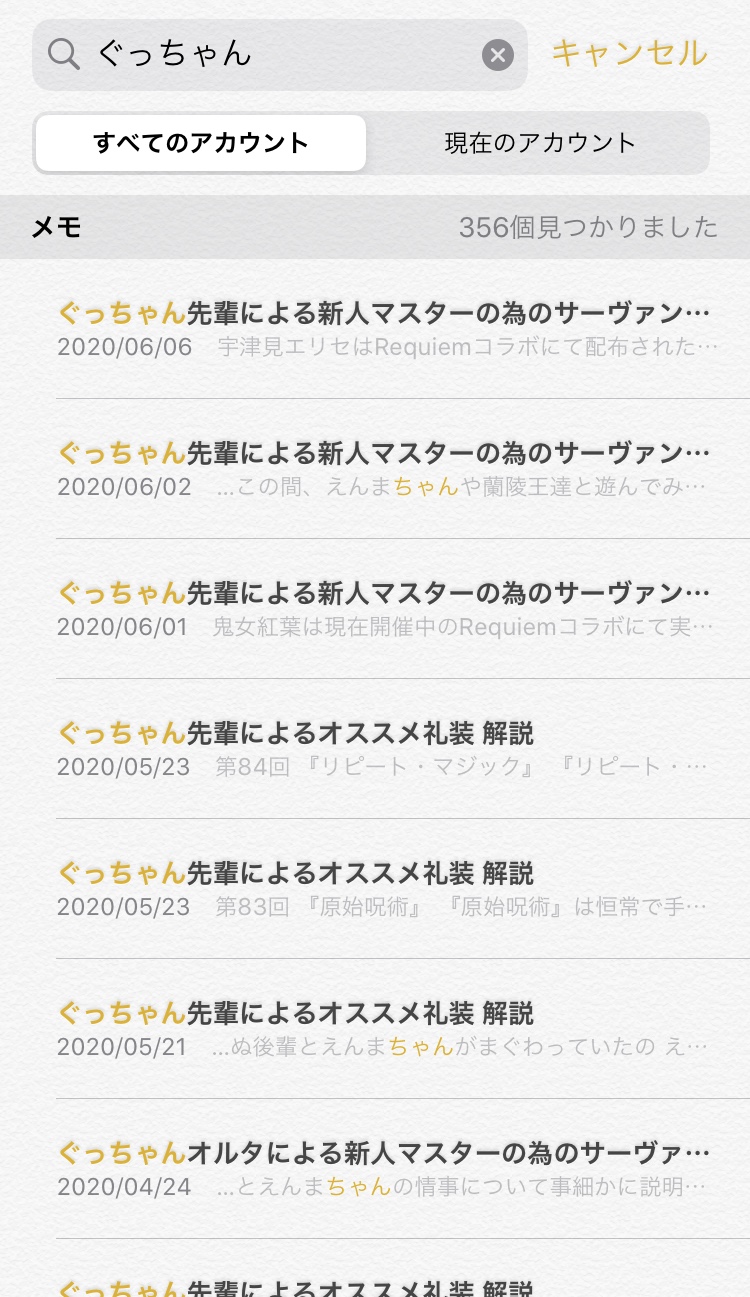Open the note dated 2020/06/06
Image resolution: width=750 pixels, height=1297 pixels.
(385, 329)
